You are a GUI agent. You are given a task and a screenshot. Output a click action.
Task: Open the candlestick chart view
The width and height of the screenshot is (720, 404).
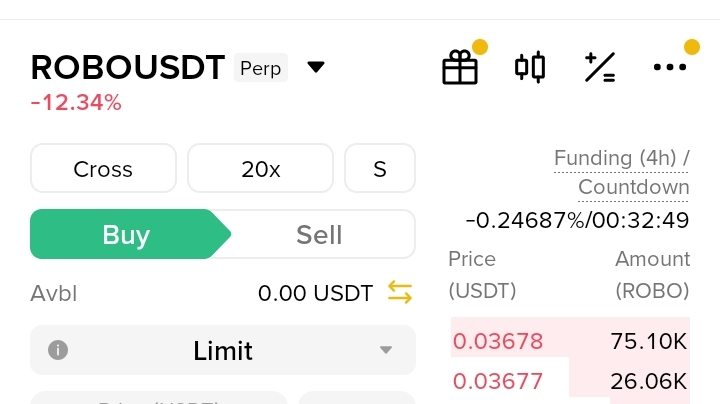530,68
